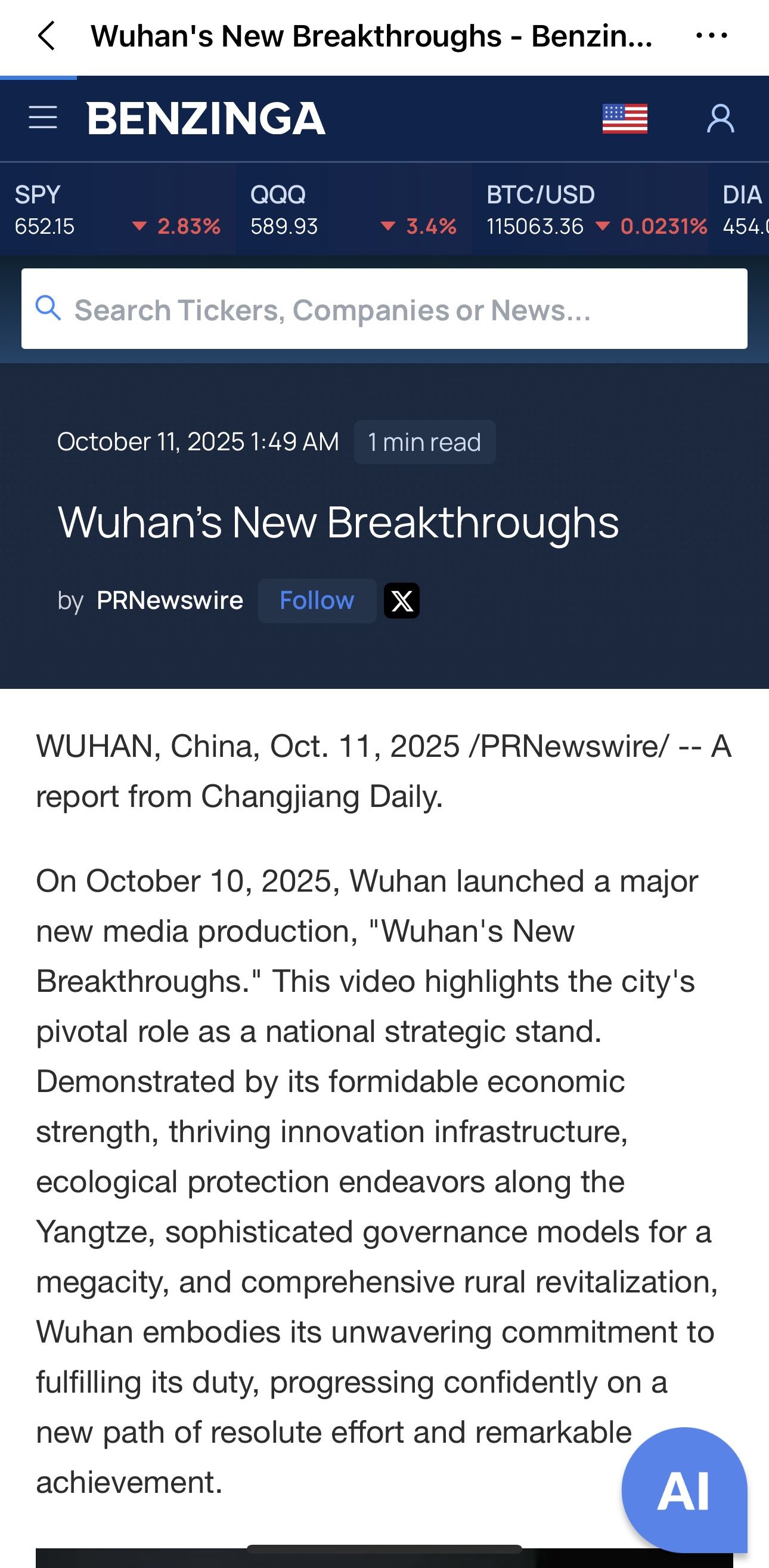Open the three-dot overflow menu
The height and width of the screenshot is (1568, 769).
[x=711, y=36]
